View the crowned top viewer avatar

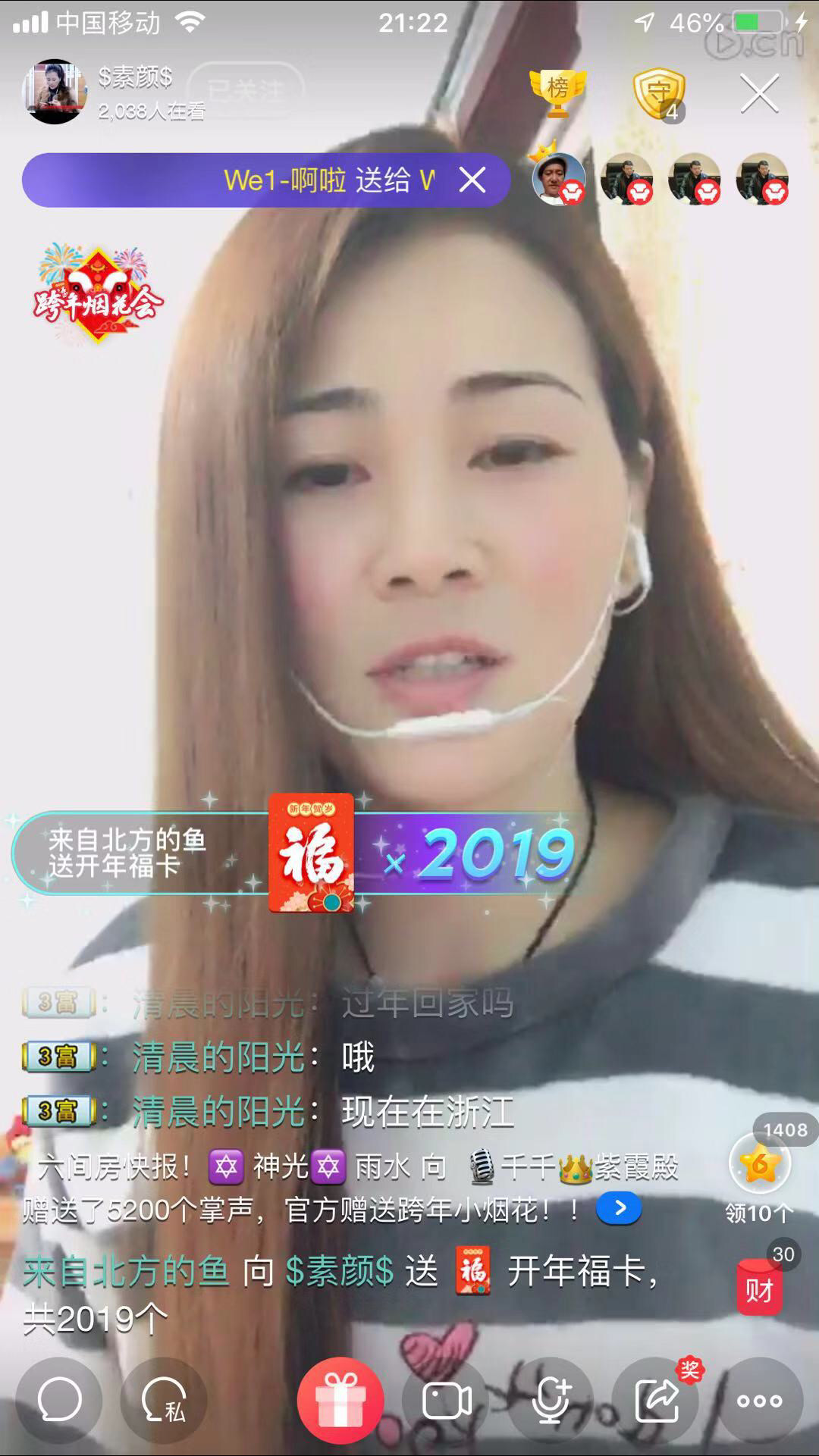pyautogui.click(x=559, y=179)
